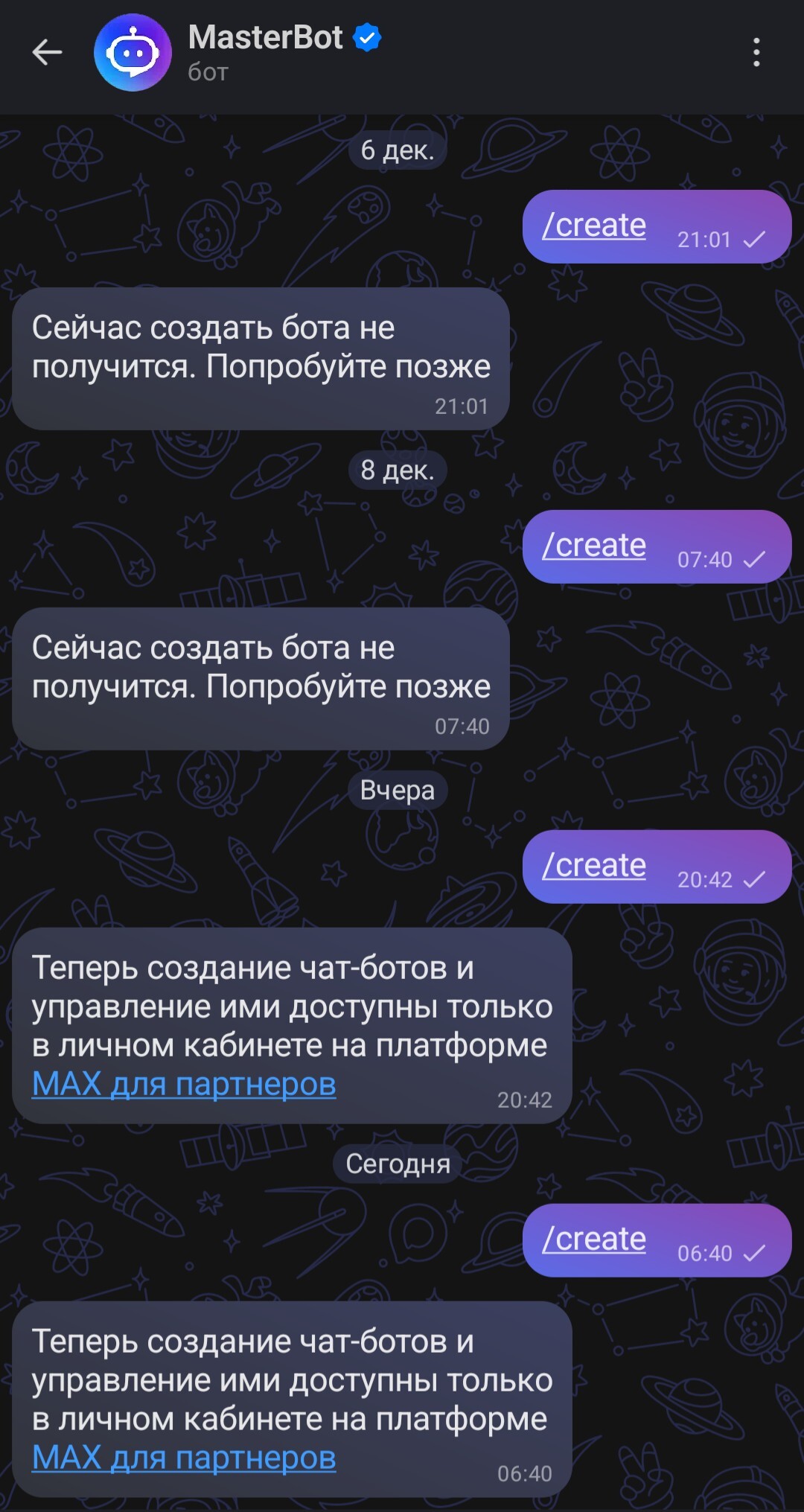Screen dimensions: 804x1512
Task: Open MAX для партнеров link from 20:42 message
Action: coord(184,1084)
